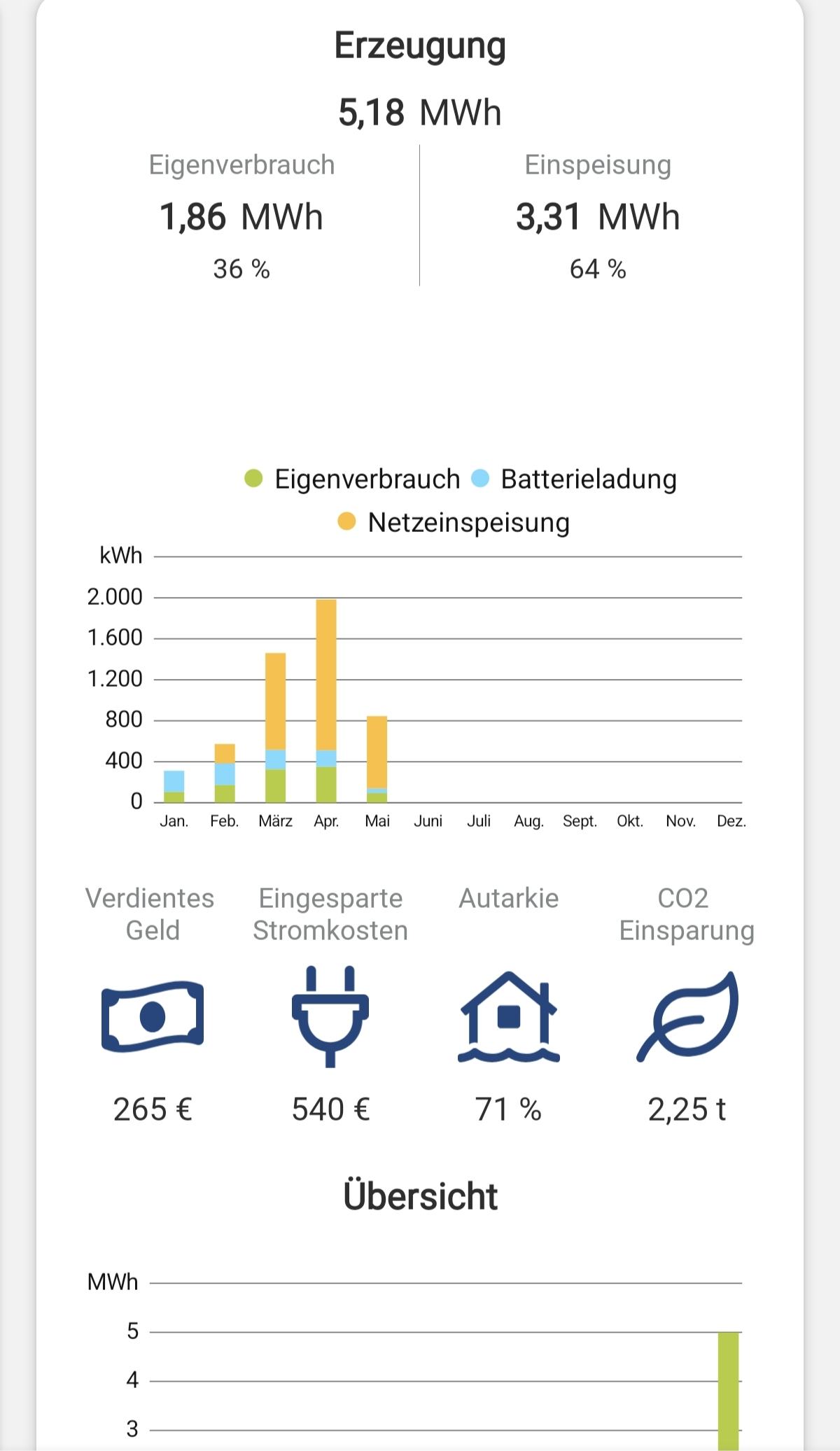Select the März bar in the chart
840x1451 pixels.
point(275,728)
